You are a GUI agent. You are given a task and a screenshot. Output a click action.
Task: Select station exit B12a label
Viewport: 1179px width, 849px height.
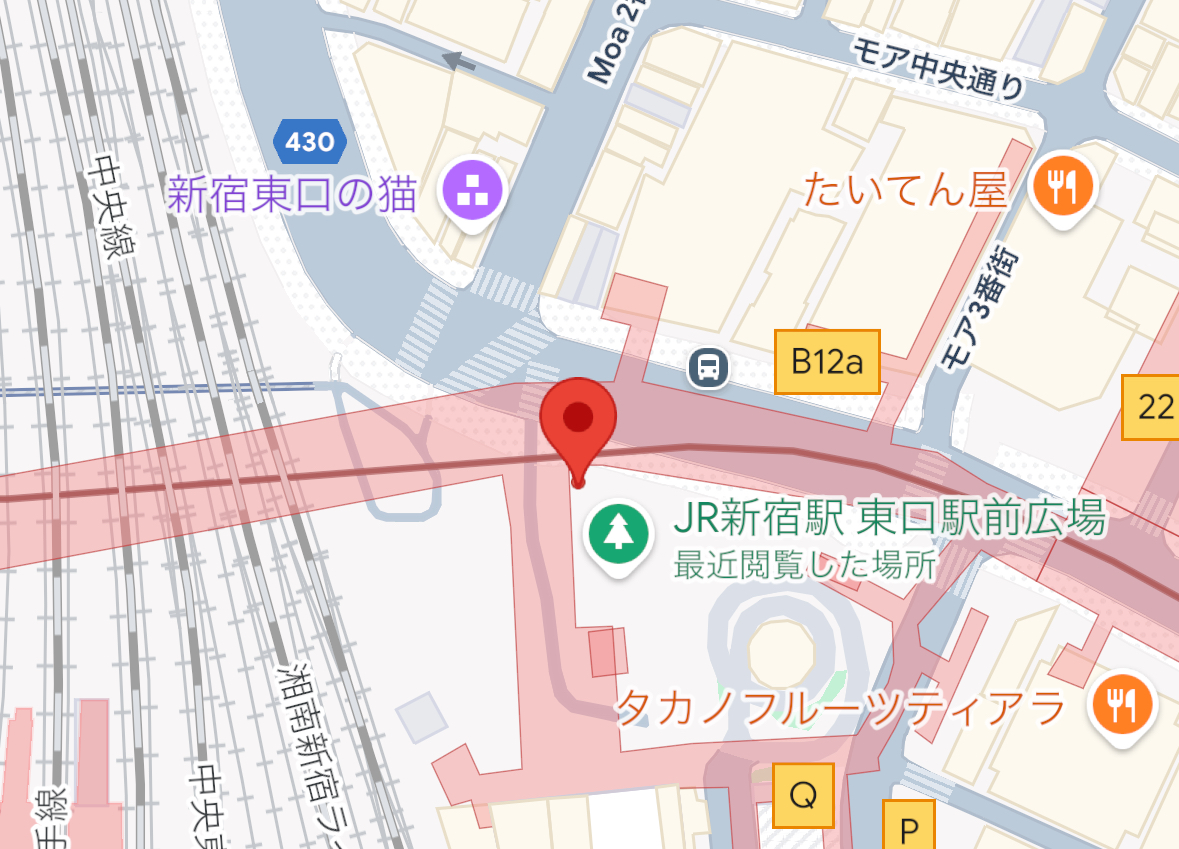(x=827, y=362)
